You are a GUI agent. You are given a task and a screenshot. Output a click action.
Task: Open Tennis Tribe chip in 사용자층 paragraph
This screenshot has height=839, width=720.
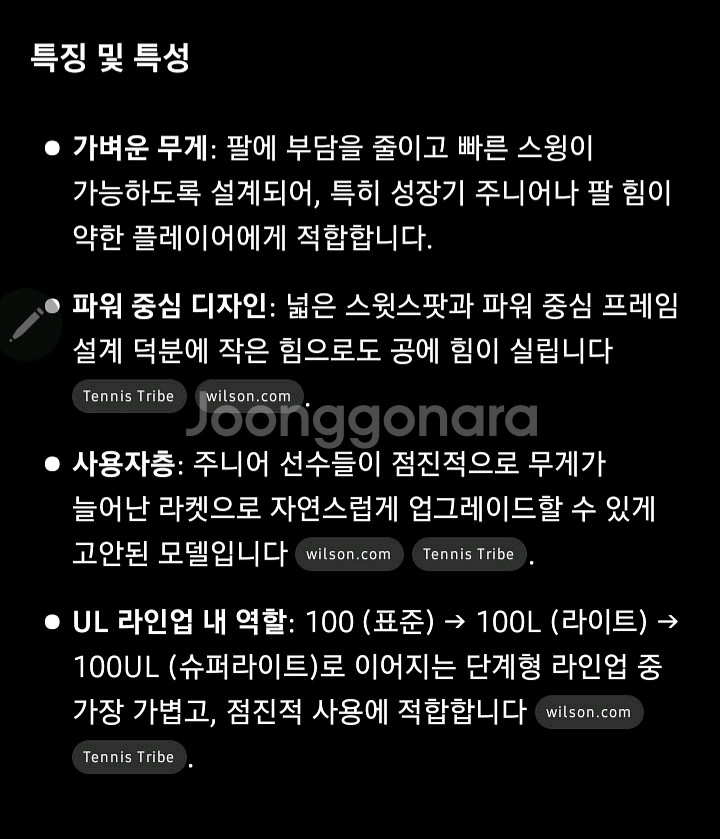click(x=469, y=554)
